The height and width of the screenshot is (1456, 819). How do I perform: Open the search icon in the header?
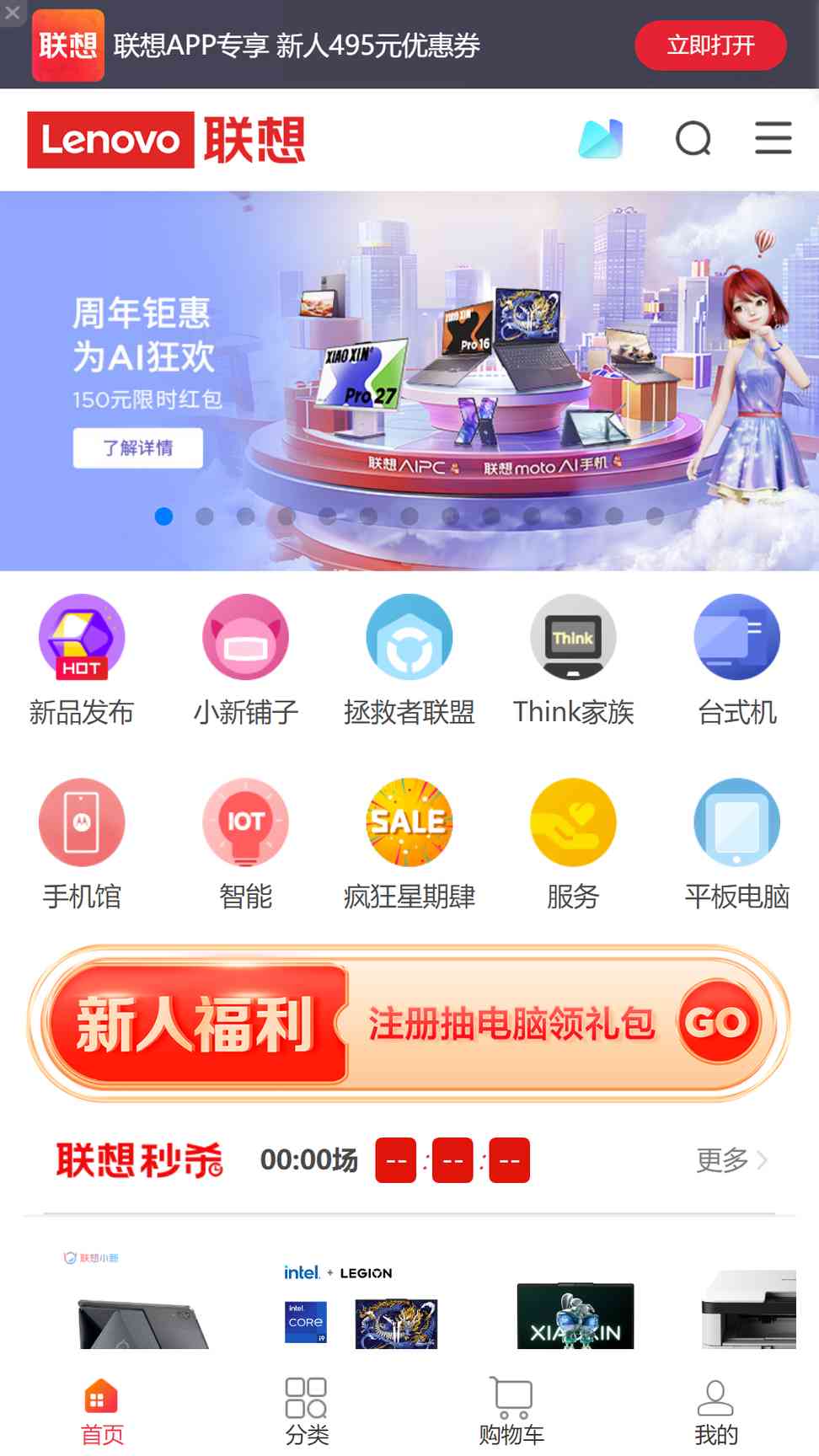tap(693, 139)
